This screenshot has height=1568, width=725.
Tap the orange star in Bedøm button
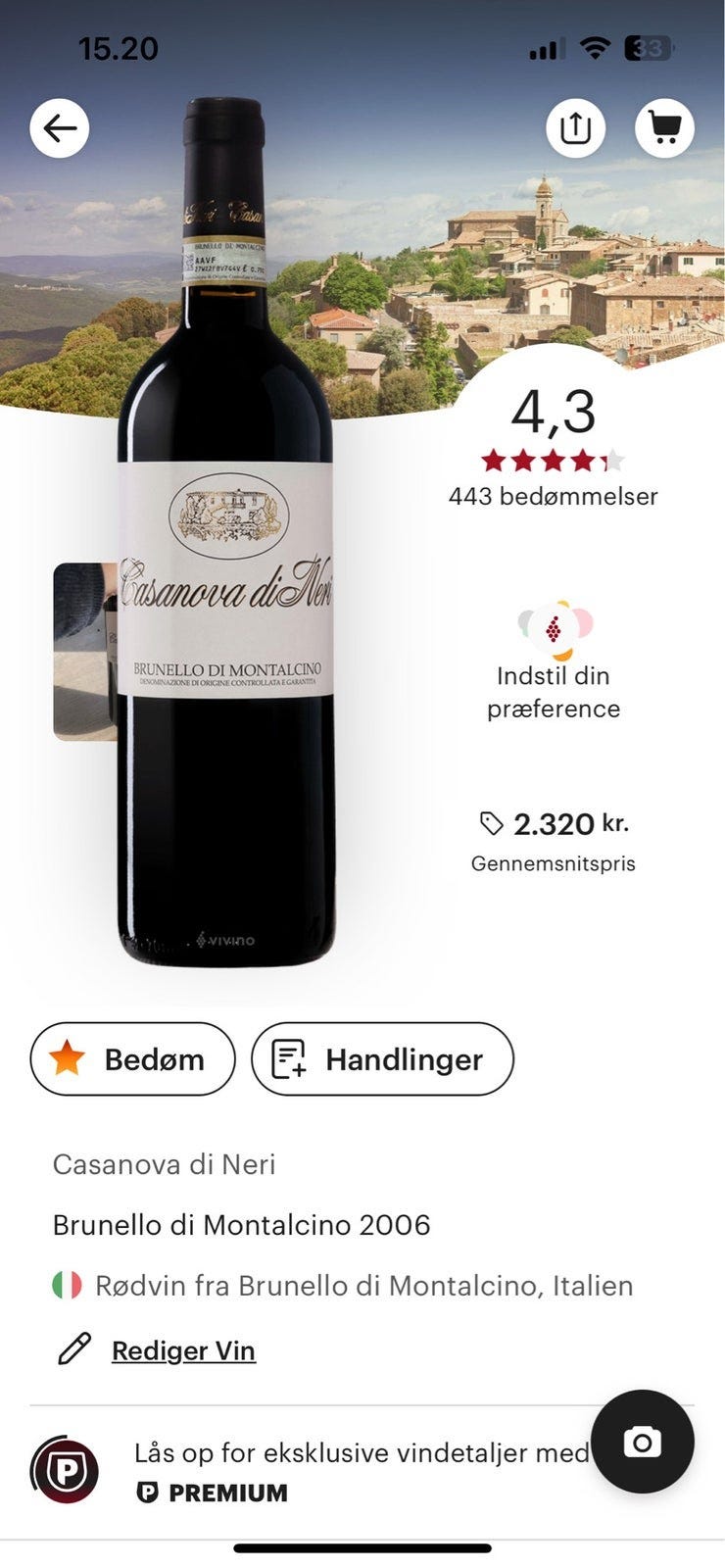coord(67,1059)
